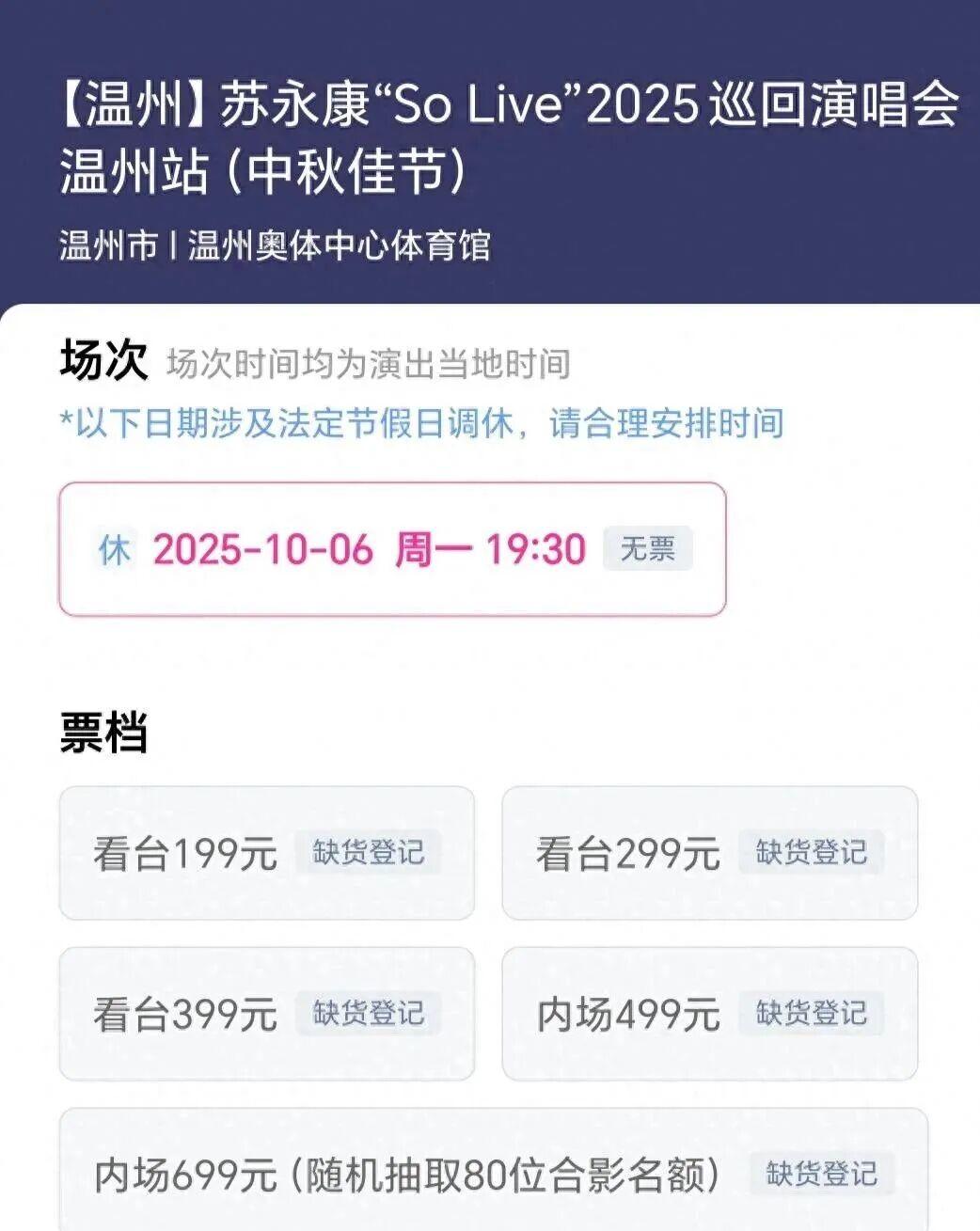Select 看台399元 ticket tier
The width and height of the screenshot is (980, 1231).
pos(266,1014)
